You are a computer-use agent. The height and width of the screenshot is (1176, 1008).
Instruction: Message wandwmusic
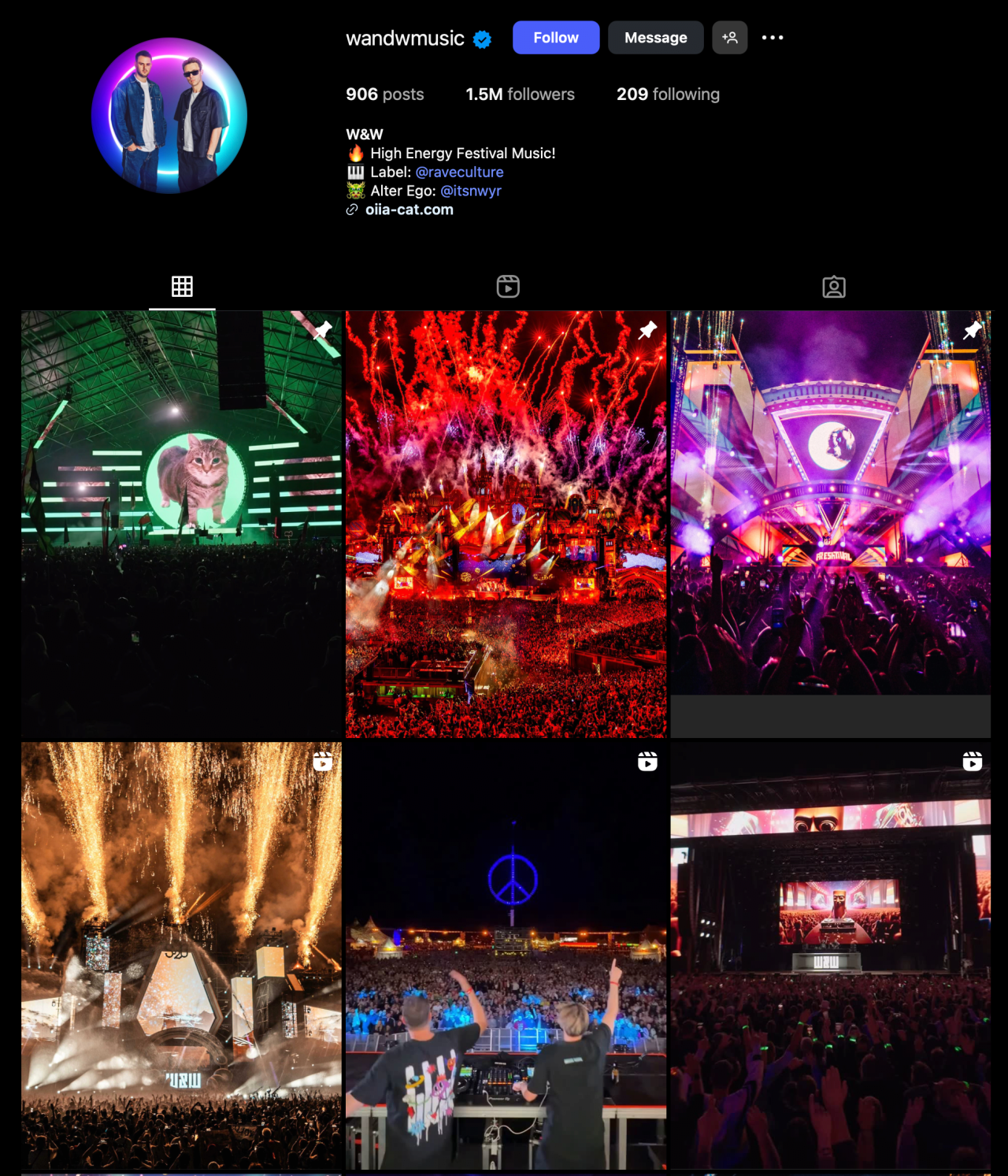pos(655,38)
